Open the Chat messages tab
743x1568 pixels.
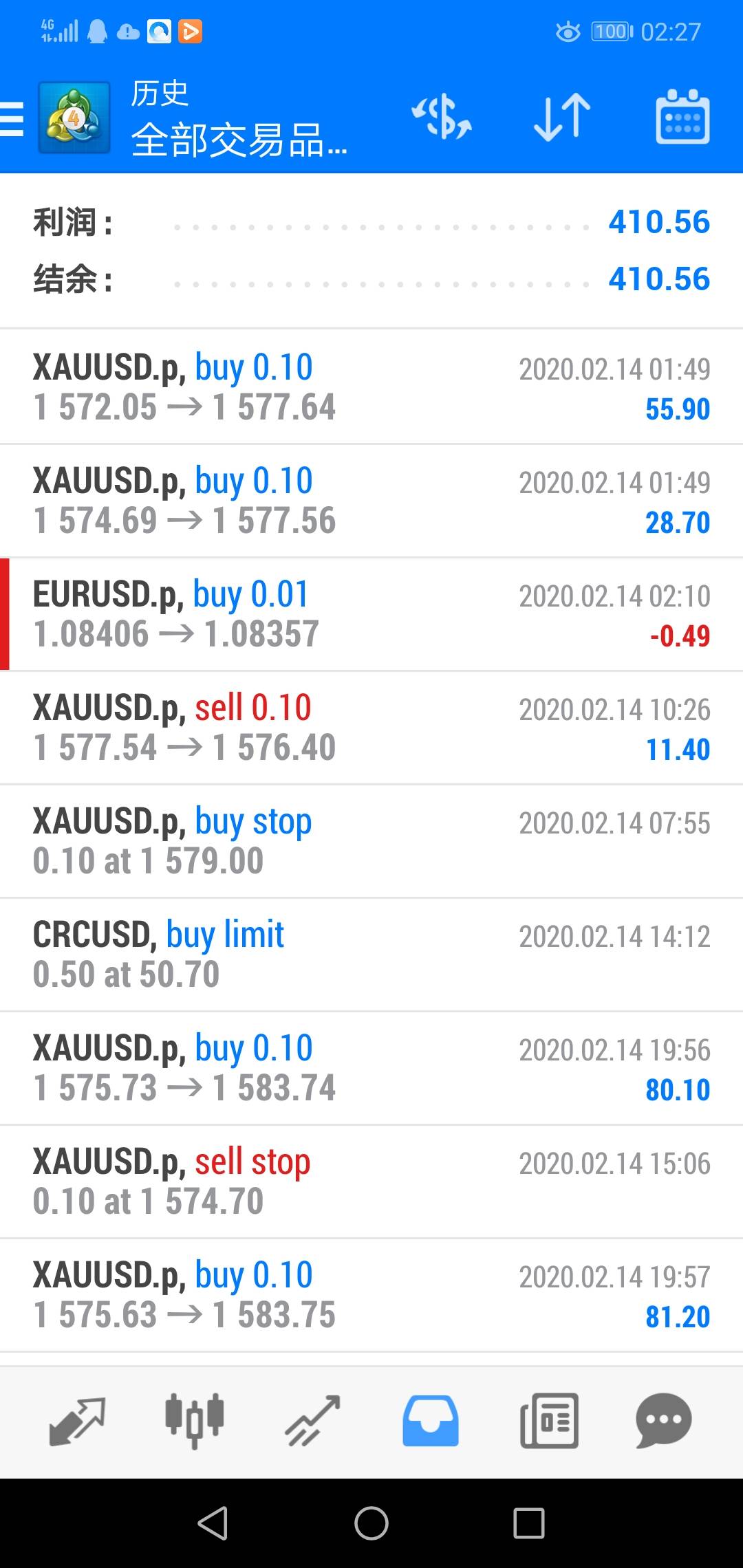[663, 1421]
